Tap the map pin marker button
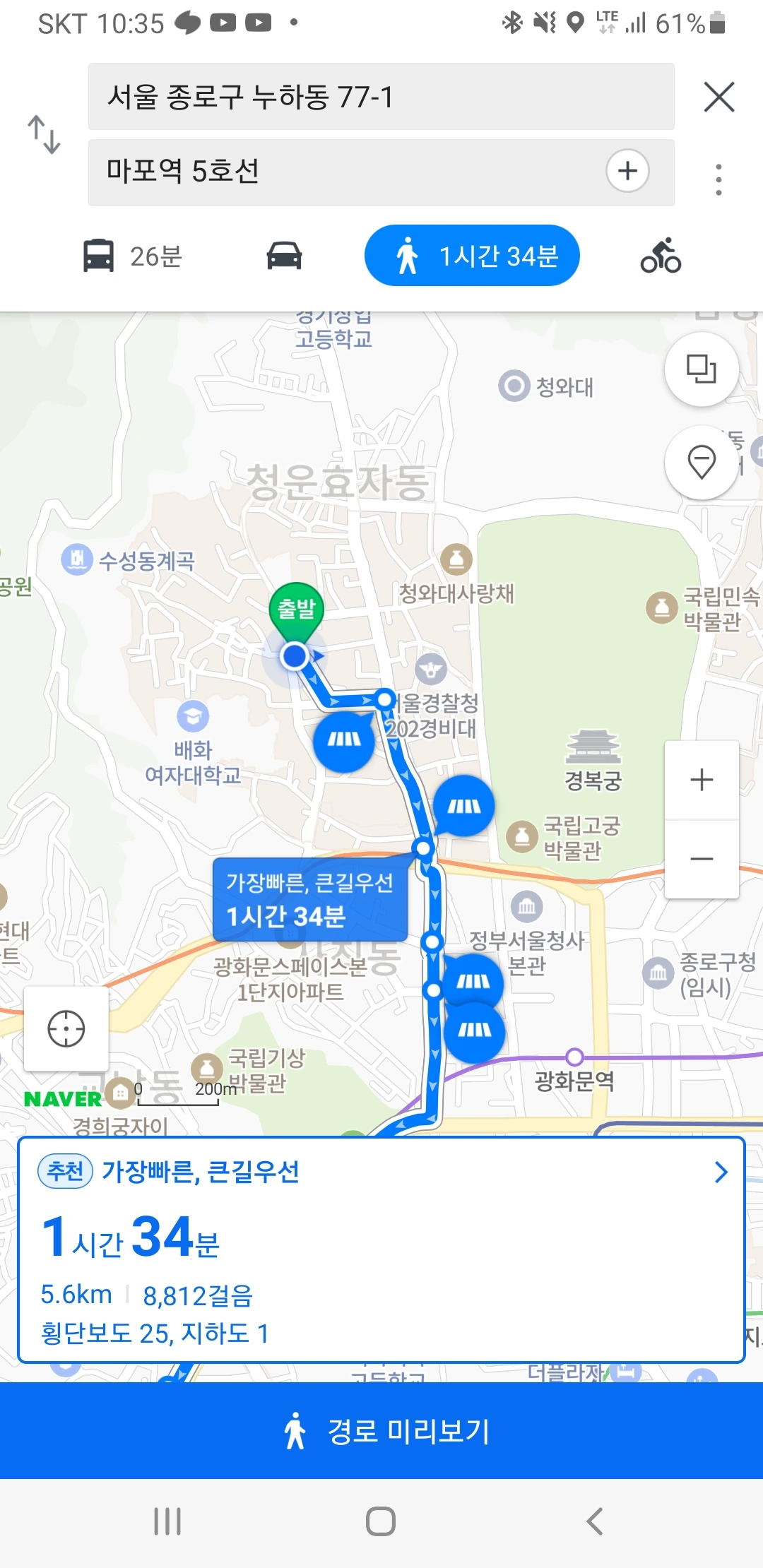Image resolution: width=763 pixels, height=1568 pixels. click(x=702, y=463)
